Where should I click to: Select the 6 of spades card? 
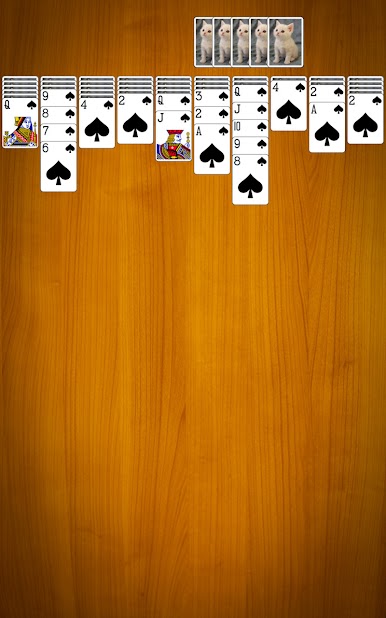click(59, 166)
